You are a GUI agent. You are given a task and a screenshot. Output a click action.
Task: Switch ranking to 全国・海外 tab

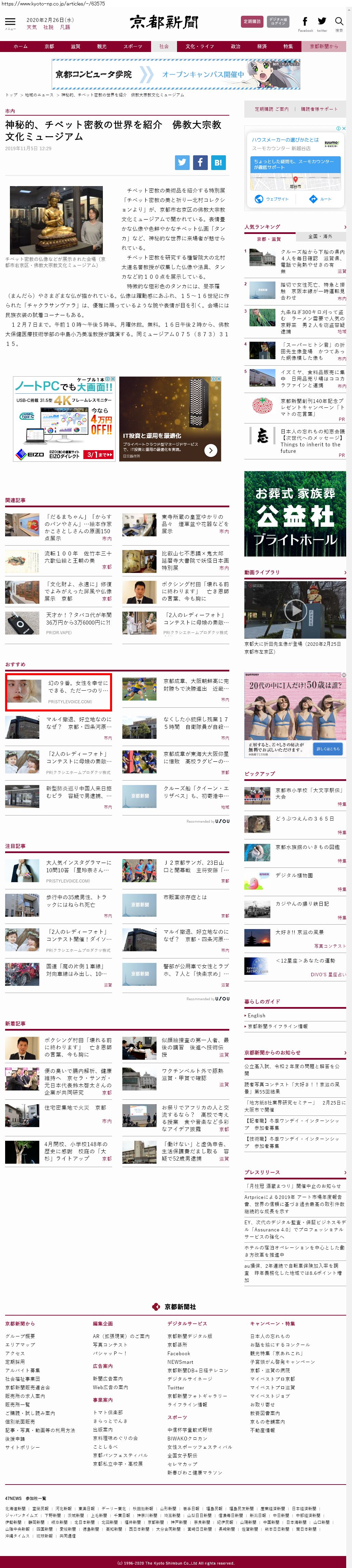pos(320,237)
